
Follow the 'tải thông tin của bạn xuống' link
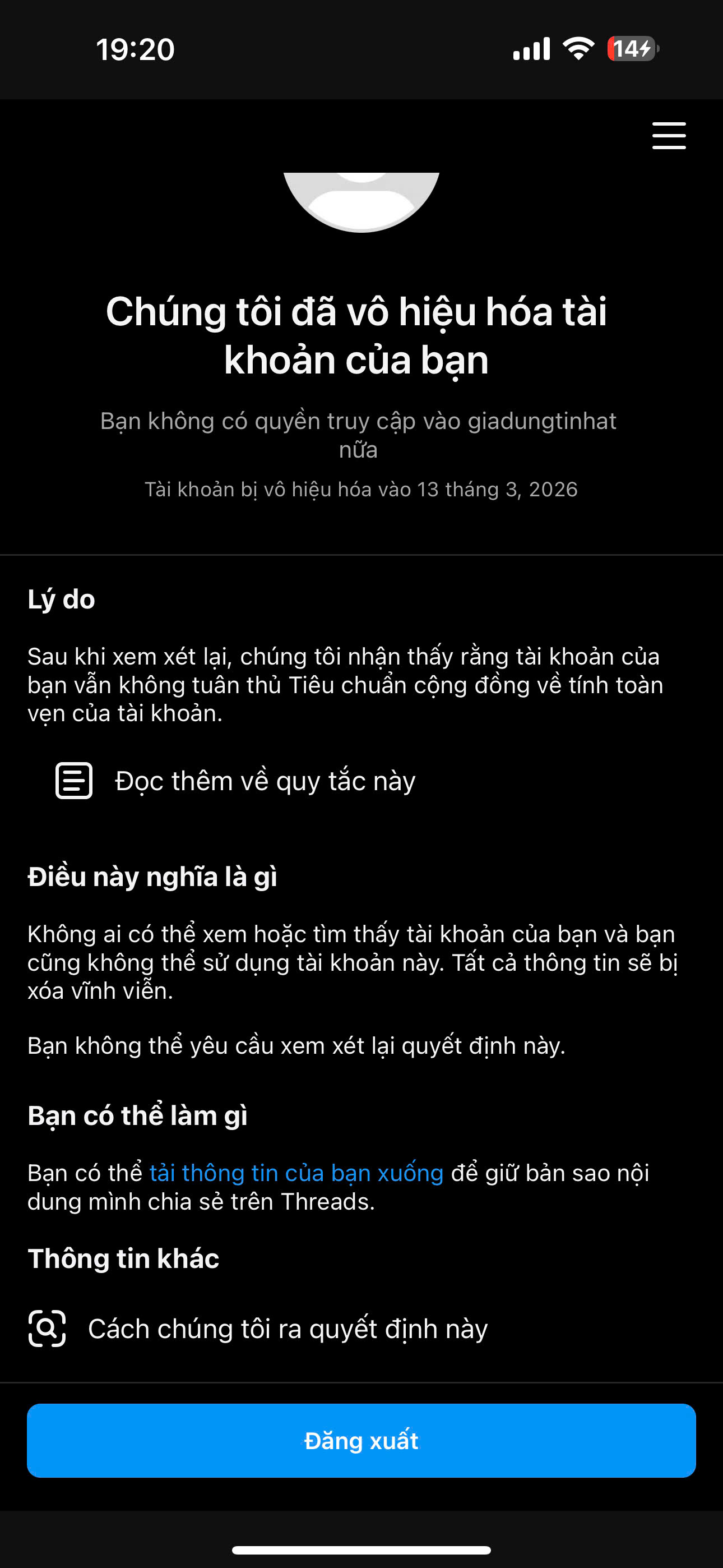point(296,1172)
